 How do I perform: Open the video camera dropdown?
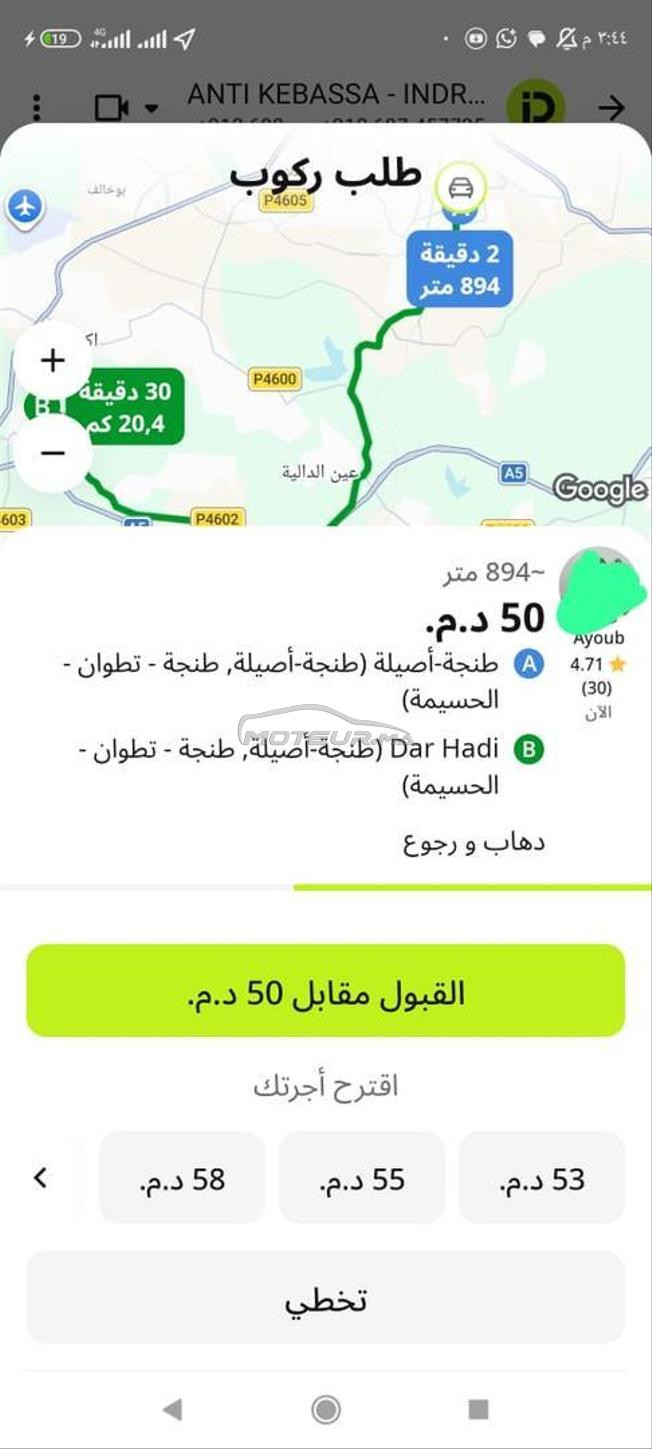coord(126,107)
